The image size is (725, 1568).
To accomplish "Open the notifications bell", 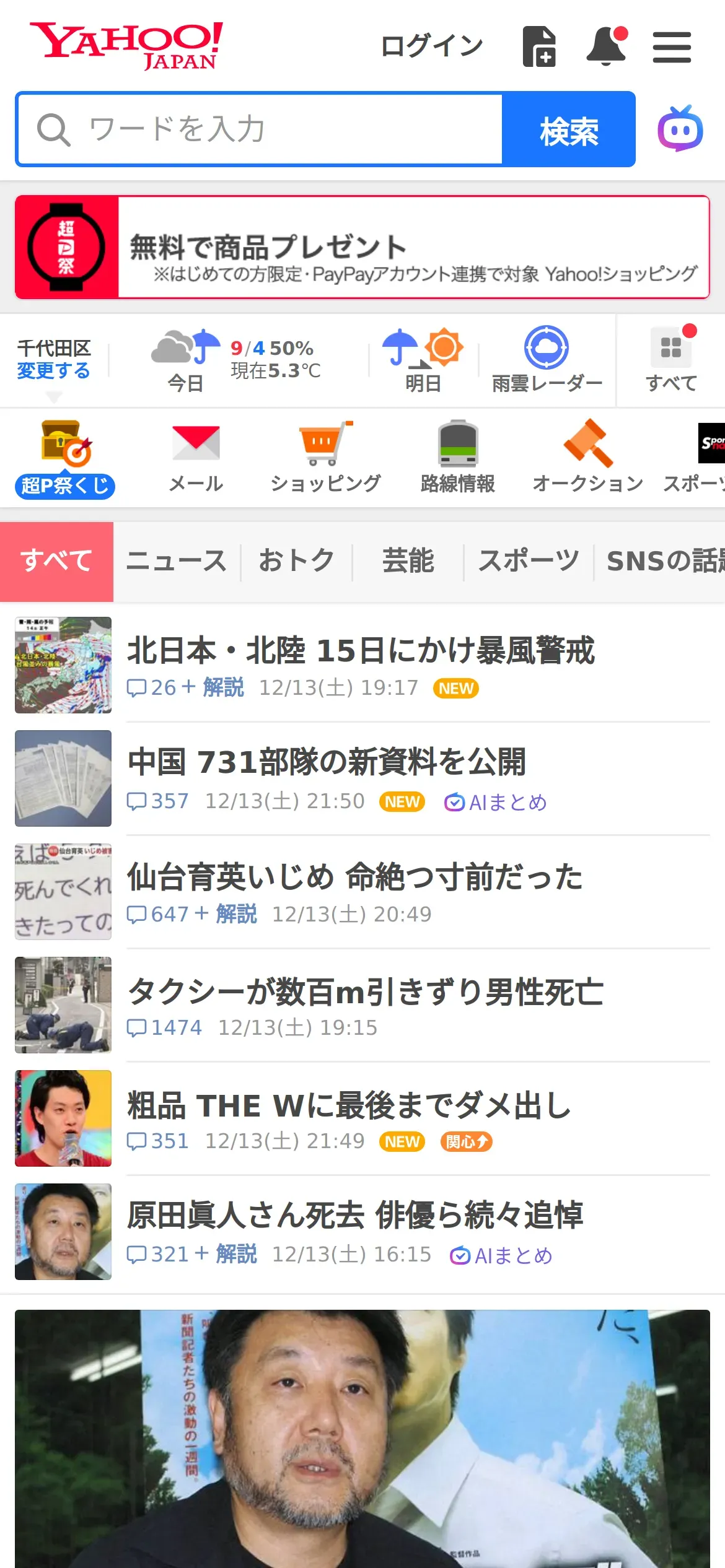I will tap(606, 46).
